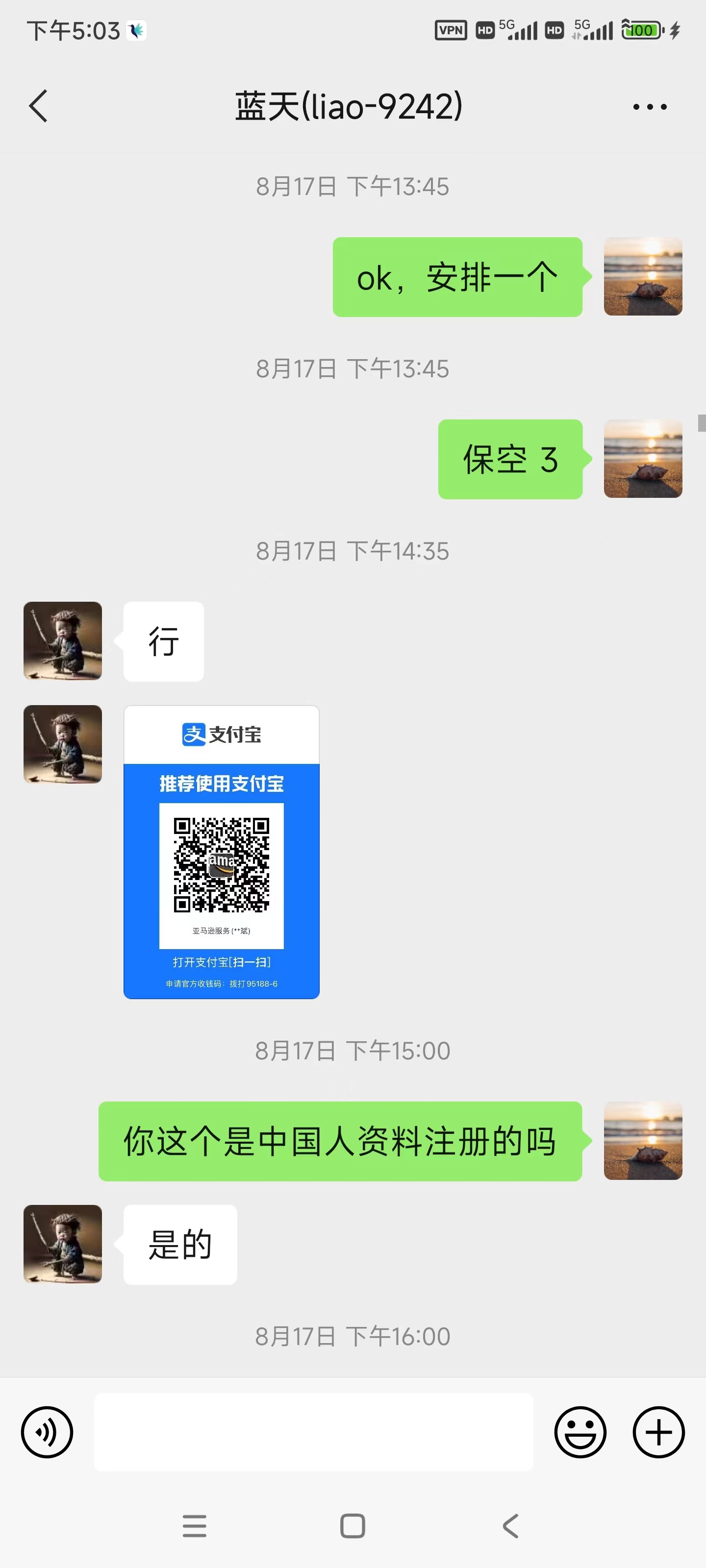
Task: Open the emoji picker
Action: click(x=580, y=1432)
